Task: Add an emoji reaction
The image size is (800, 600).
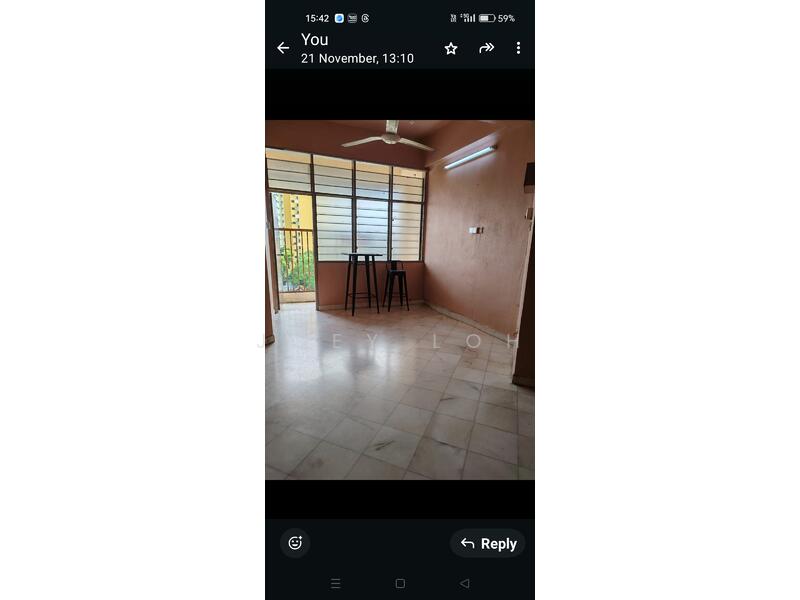Action: coord(295,543)
